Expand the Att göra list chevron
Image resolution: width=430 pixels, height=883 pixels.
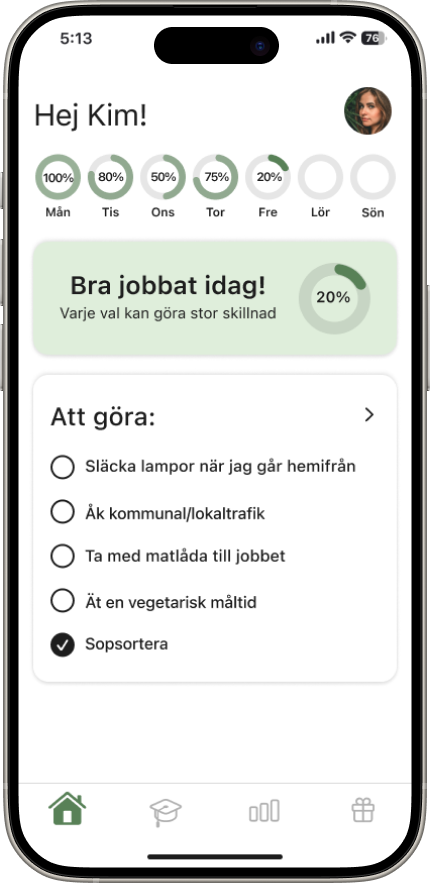pyautogui.click(x=369, y=415)
